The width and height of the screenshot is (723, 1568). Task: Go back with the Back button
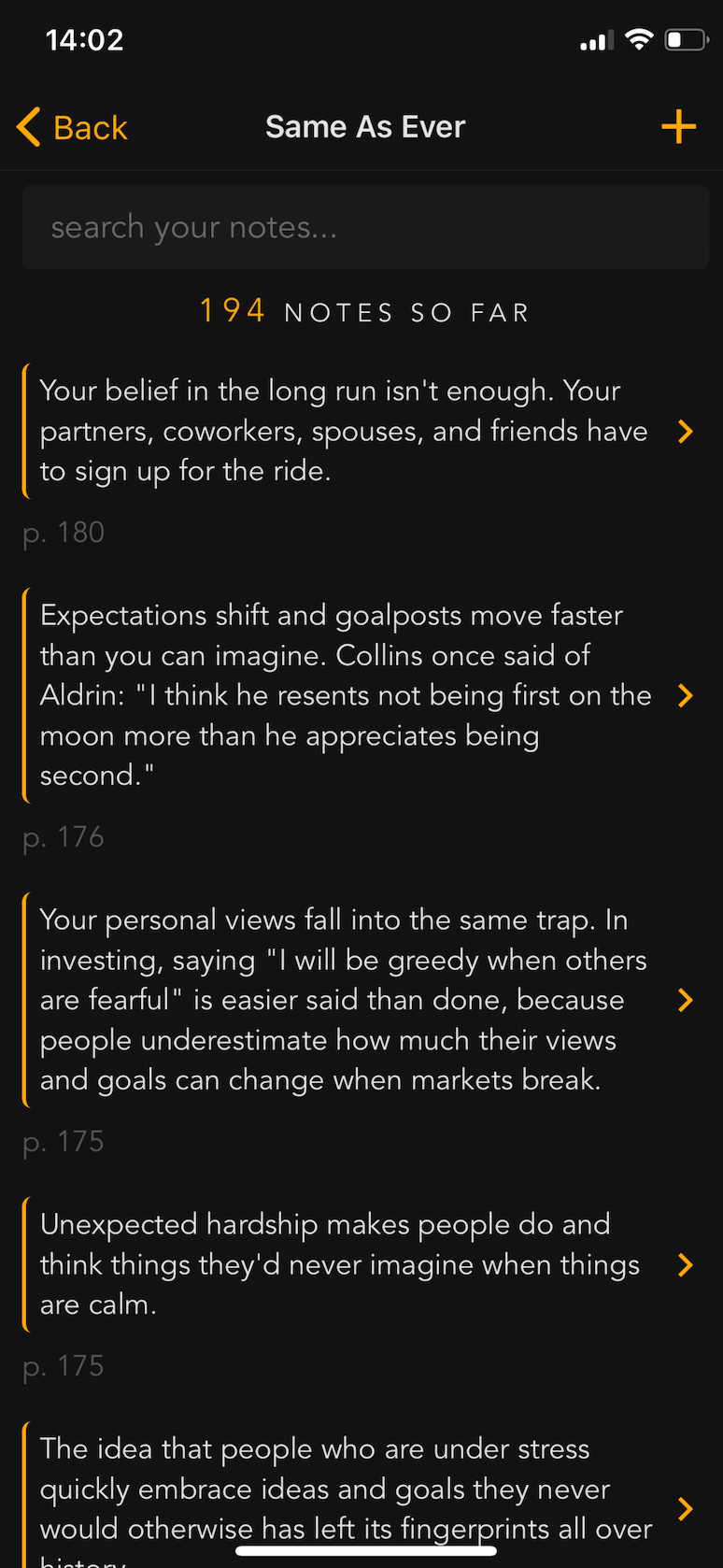tap(72, 127)
